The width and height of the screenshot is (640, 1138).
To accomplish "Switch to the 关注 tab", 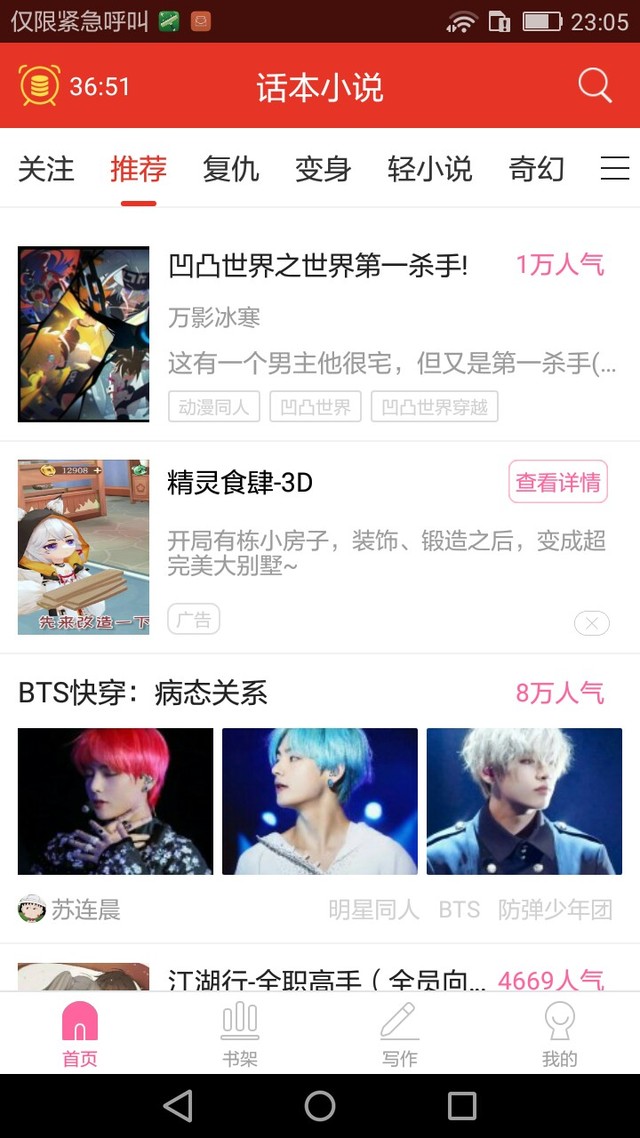I will (46, 169).
